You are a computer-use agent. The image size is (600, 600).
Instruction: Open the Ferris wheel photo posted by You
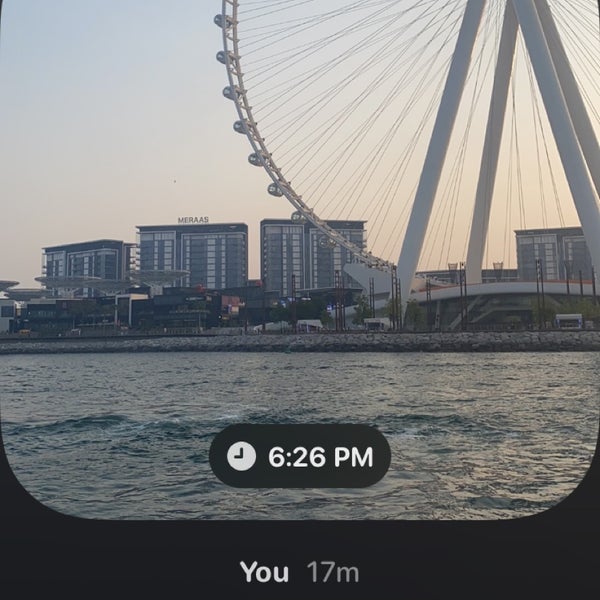click(x=300, y=250)
